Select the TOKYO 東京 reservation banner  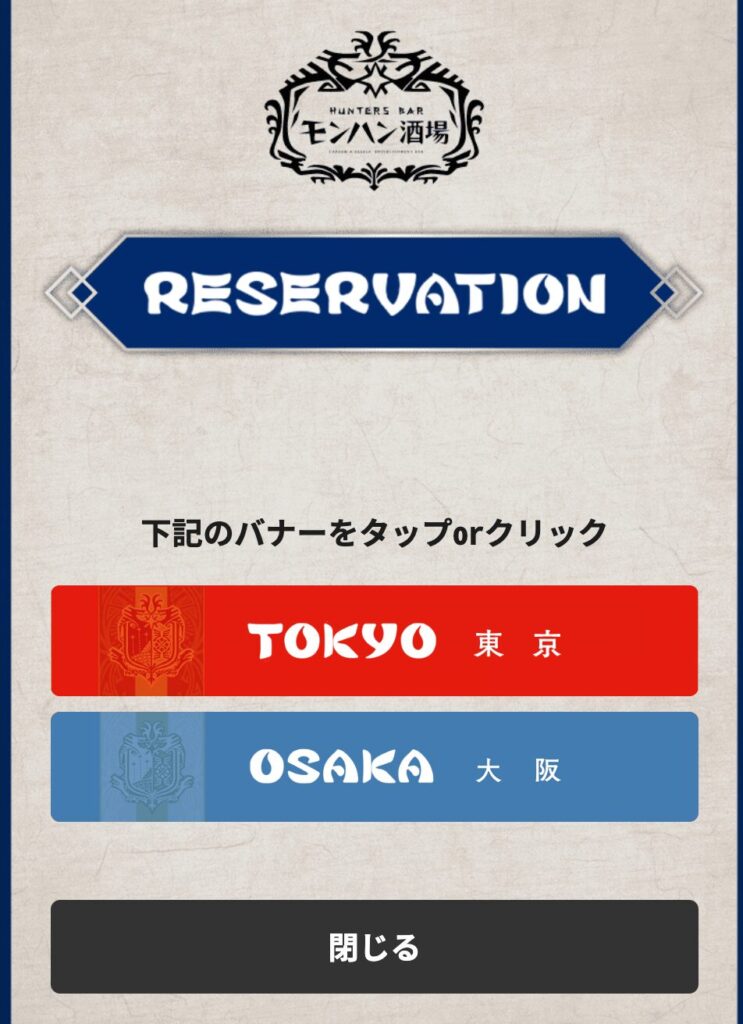(374, 641)
